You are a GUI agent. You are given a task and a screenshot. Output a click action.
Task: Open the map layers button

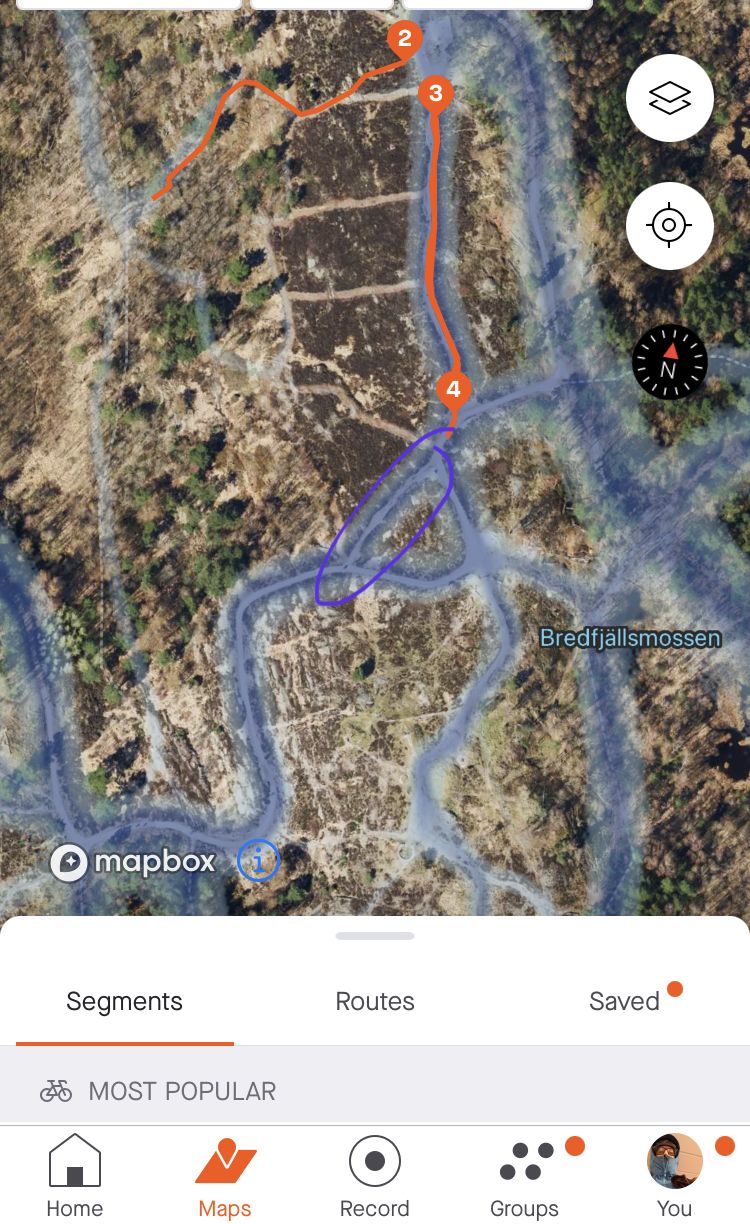pyautogui.click(x=669, y=98)
